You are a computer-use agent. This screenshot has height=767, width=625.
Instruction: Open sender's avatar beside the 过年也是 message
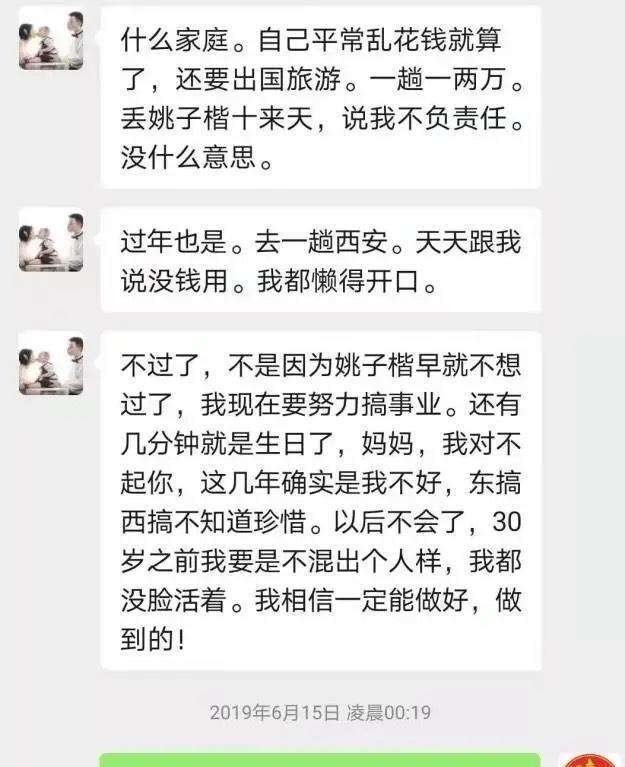click(x=51, y=241)
